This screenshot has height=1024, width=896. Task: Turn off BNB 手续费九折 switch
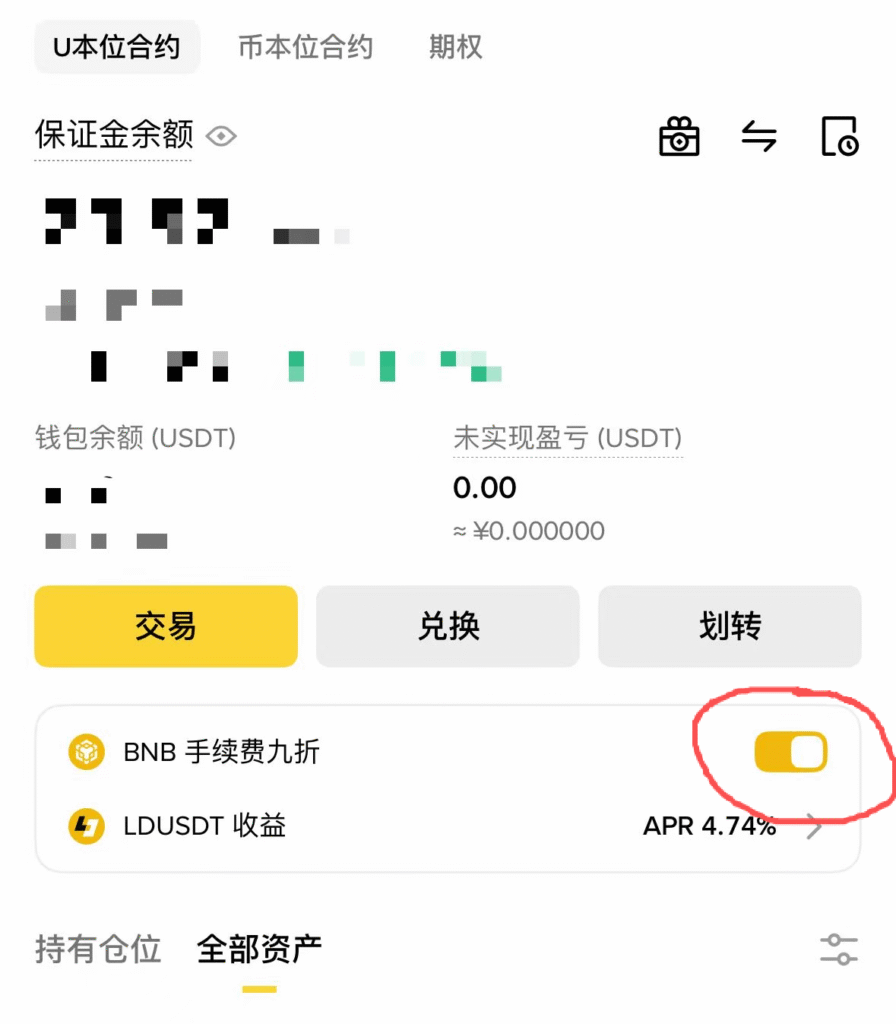click(x=791, y=752)
